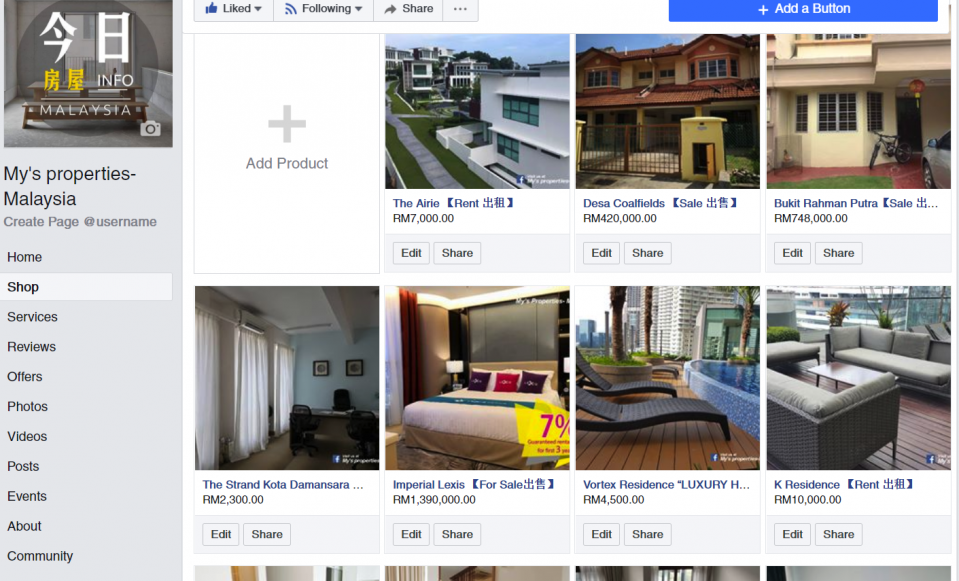Open the Following dropdown
Screen dimensions: 959x581
coord(323,9)
